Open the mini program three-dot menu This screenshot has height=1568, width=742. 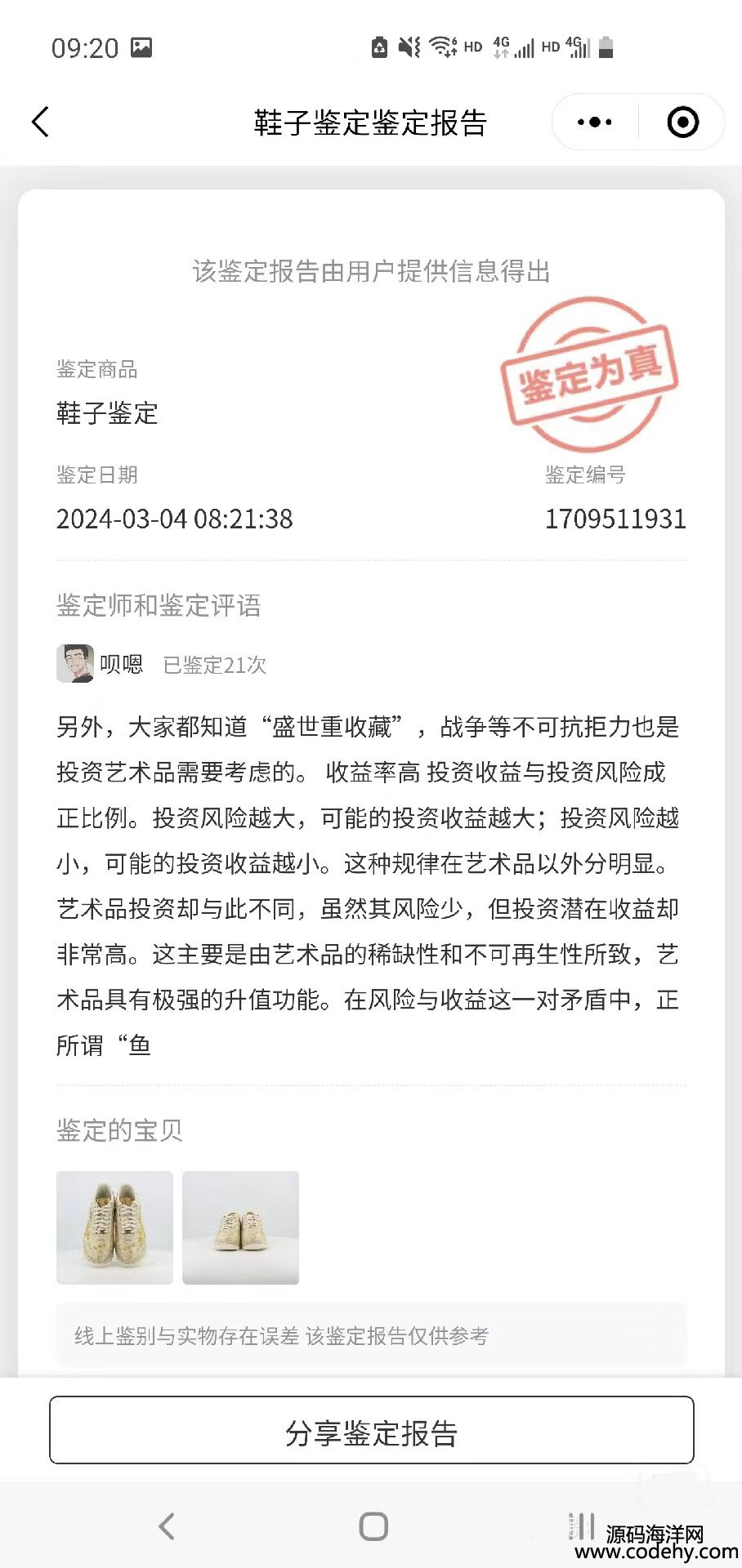(x=594, y=122)
